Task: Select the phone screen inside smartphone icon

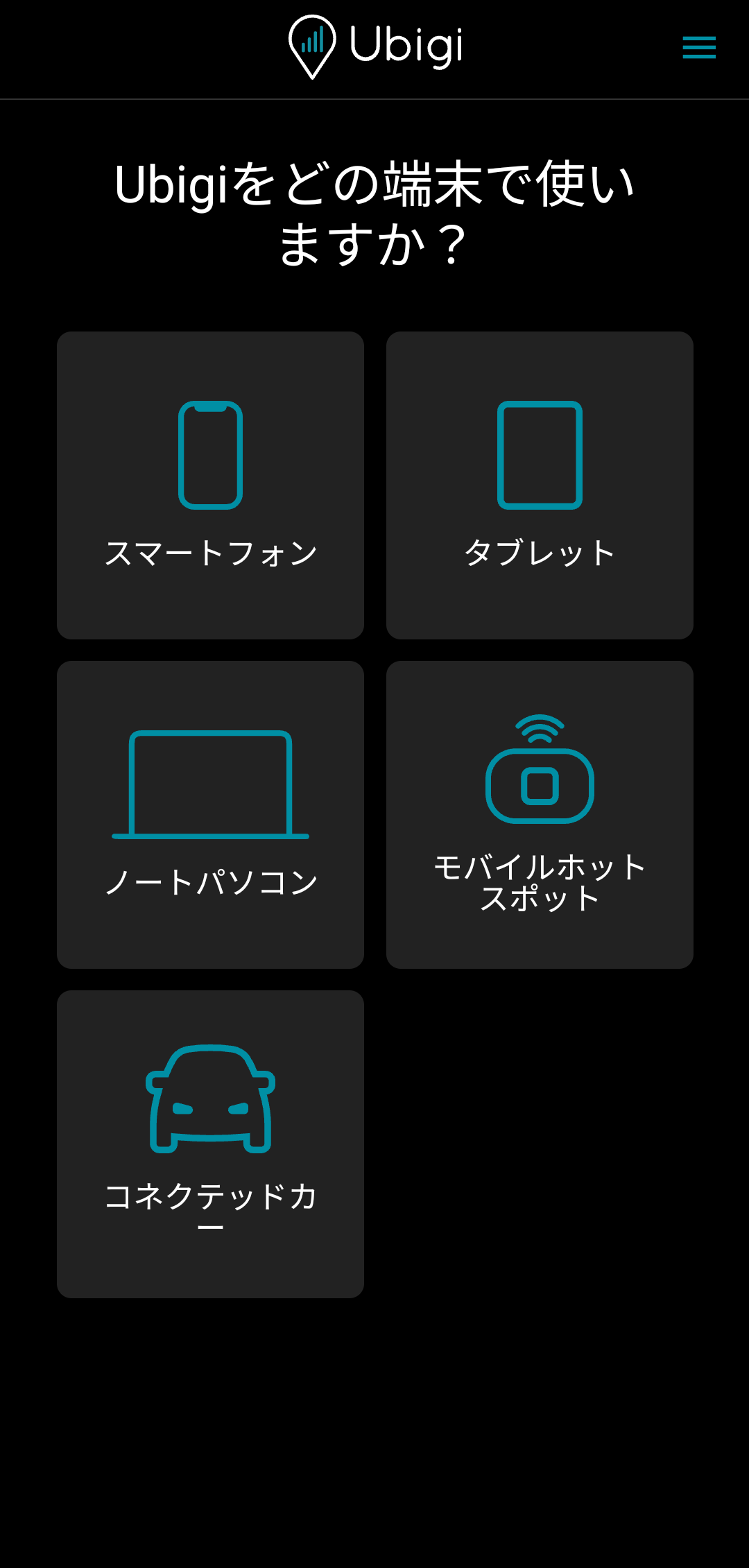Action: [x=210, y=458]
